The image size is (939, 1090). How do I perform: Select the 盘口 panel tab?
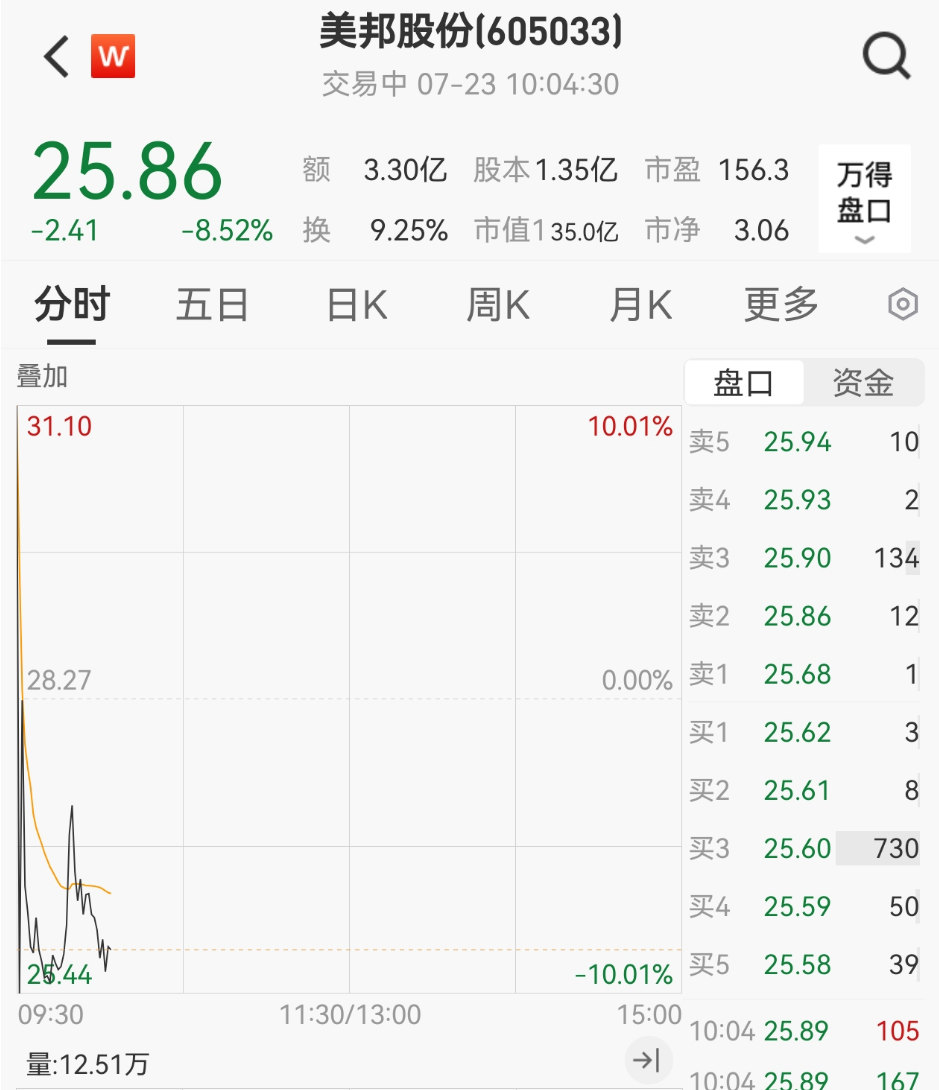[x=743, y=383]
